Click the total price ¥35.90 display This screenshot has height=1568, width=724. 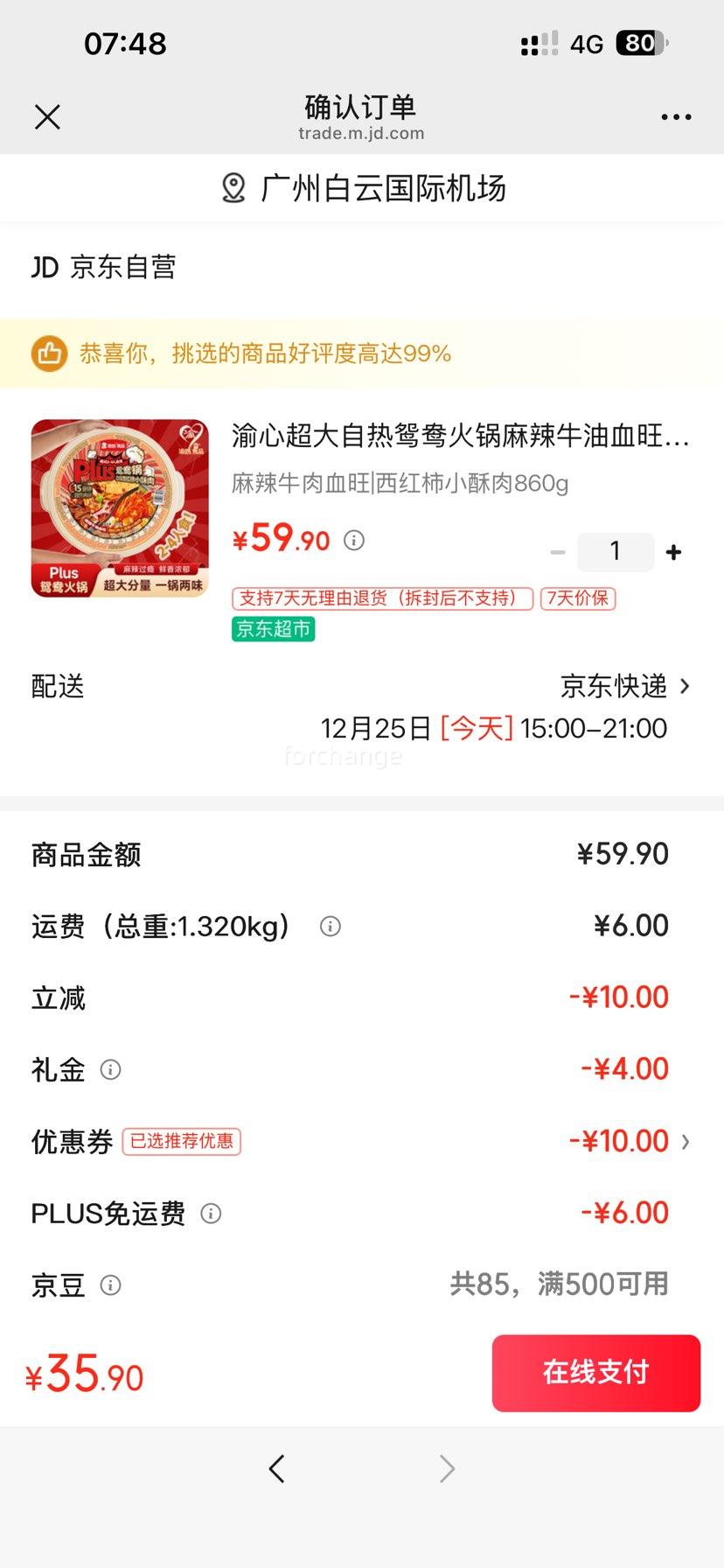point(83,1374)
